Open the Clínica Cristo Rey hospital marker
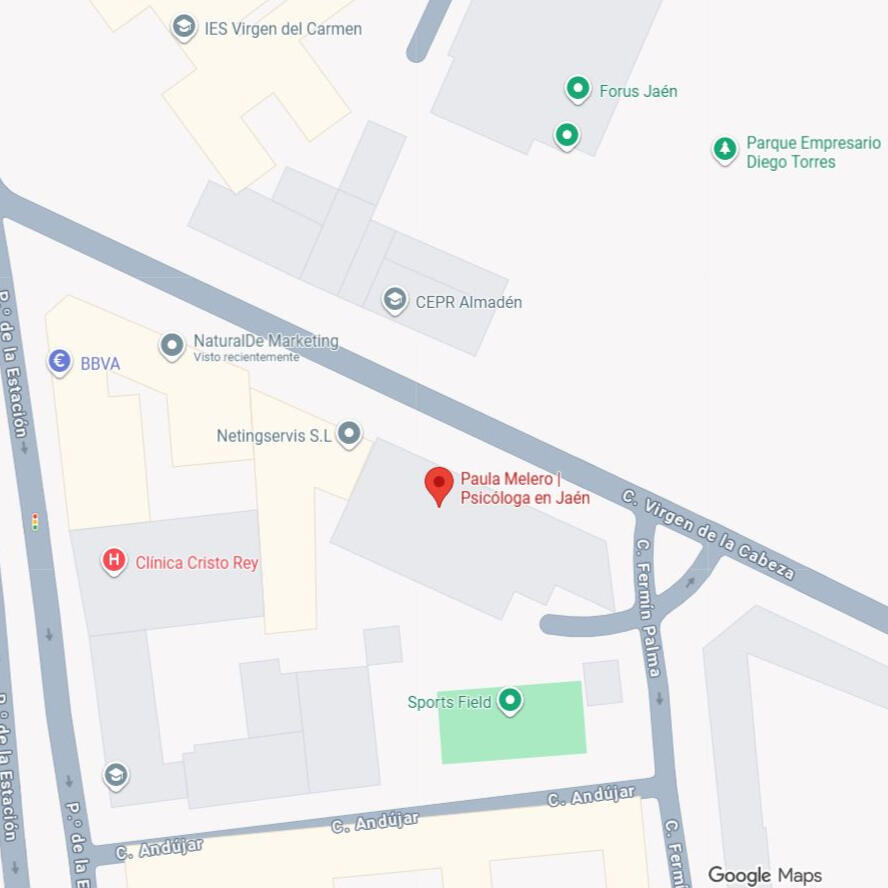The width and height of the screenshot is (888, 888). click(x=115, y=561)
